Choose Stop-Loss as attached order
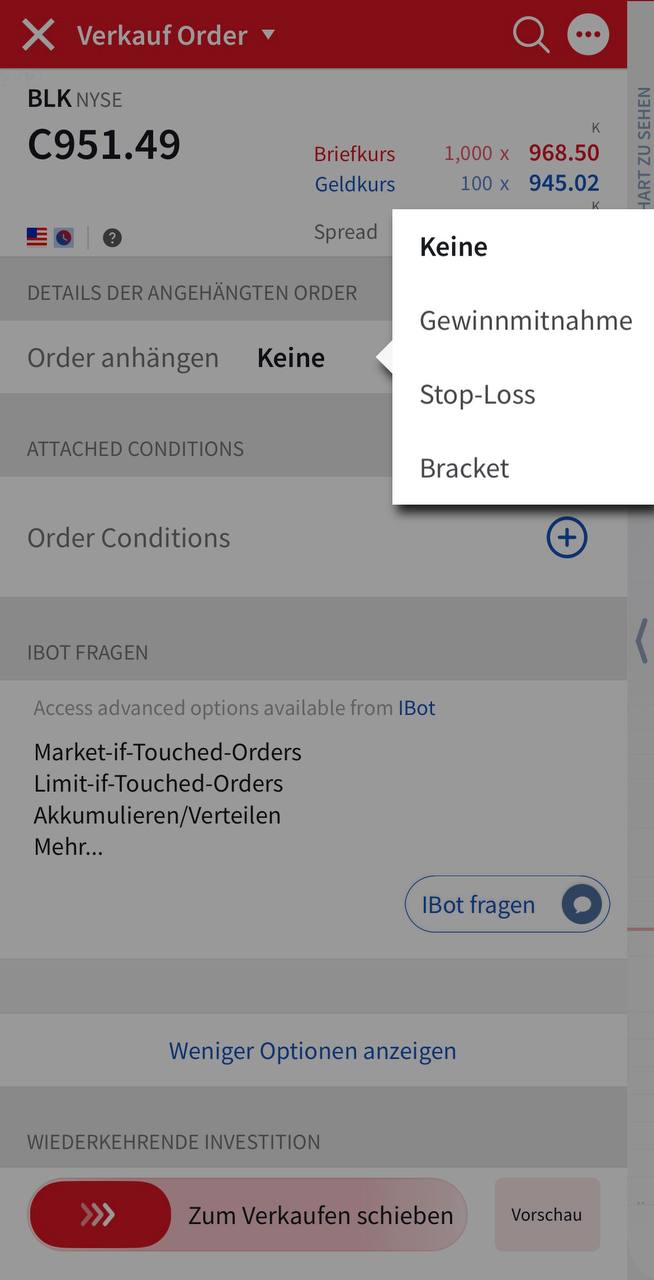This screenshot has height=1280, width=654. pos(477,395)
